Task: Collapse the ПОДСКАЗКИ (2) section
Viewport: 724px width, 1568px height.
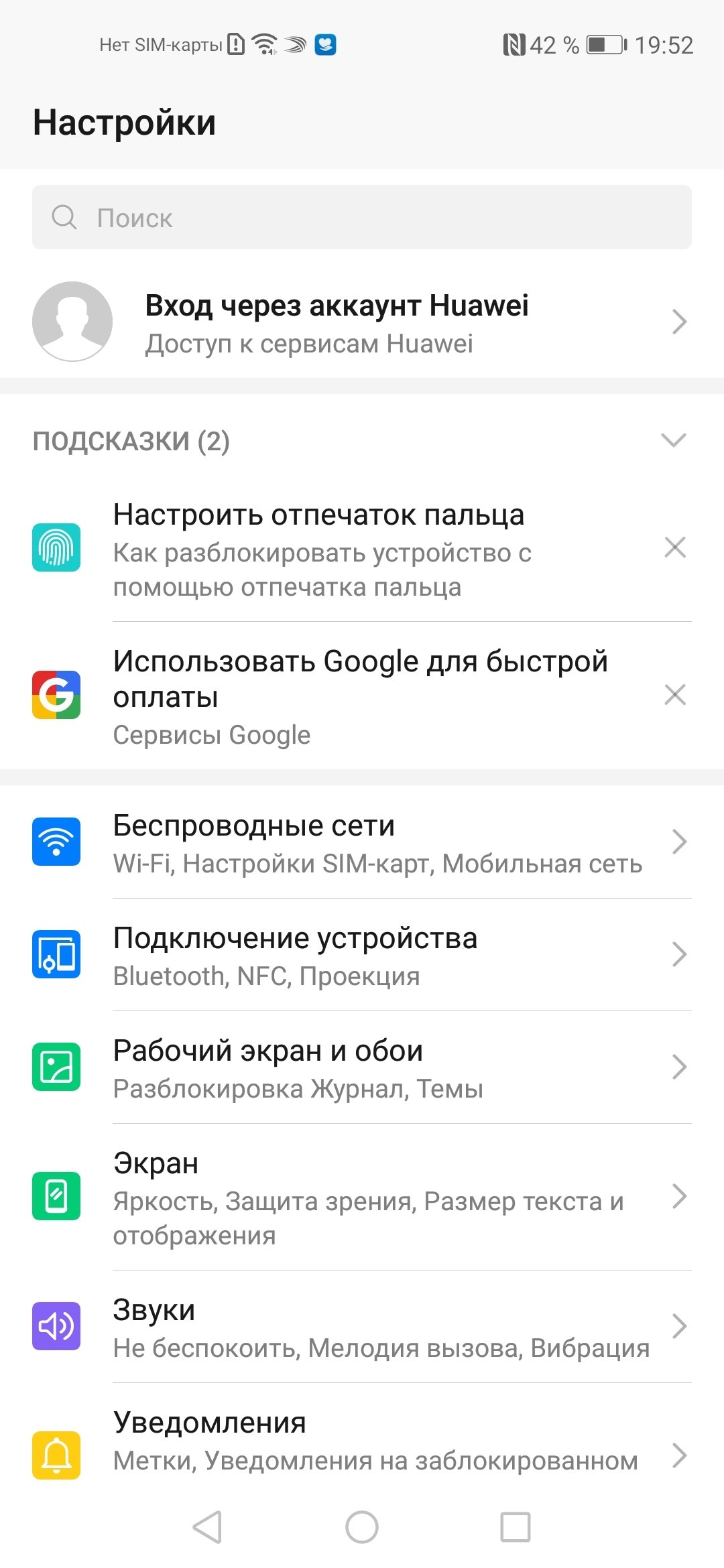Action: click(x=673, y=440)
